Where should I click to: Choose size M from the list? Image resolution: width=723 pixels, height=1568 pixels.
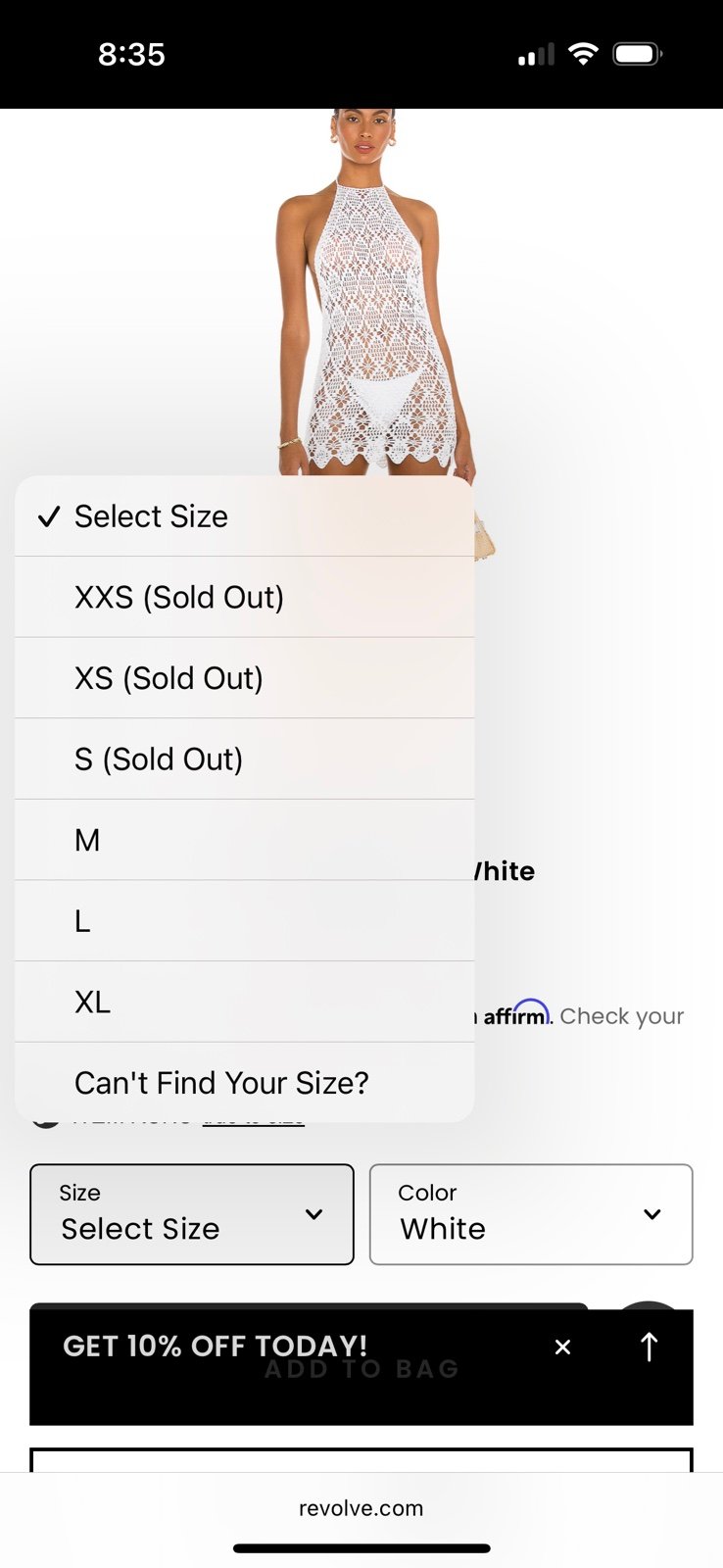coord(245,840)
